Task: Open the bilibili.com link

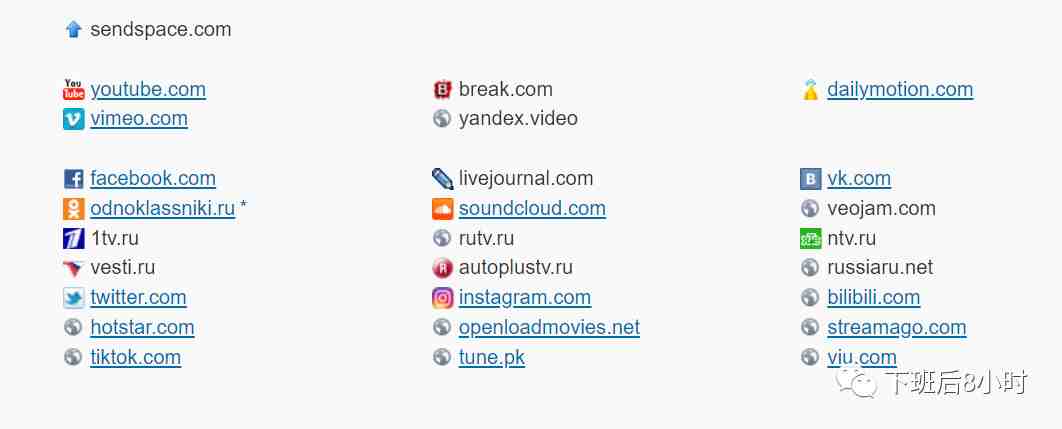Action: [x=873, y=297]
